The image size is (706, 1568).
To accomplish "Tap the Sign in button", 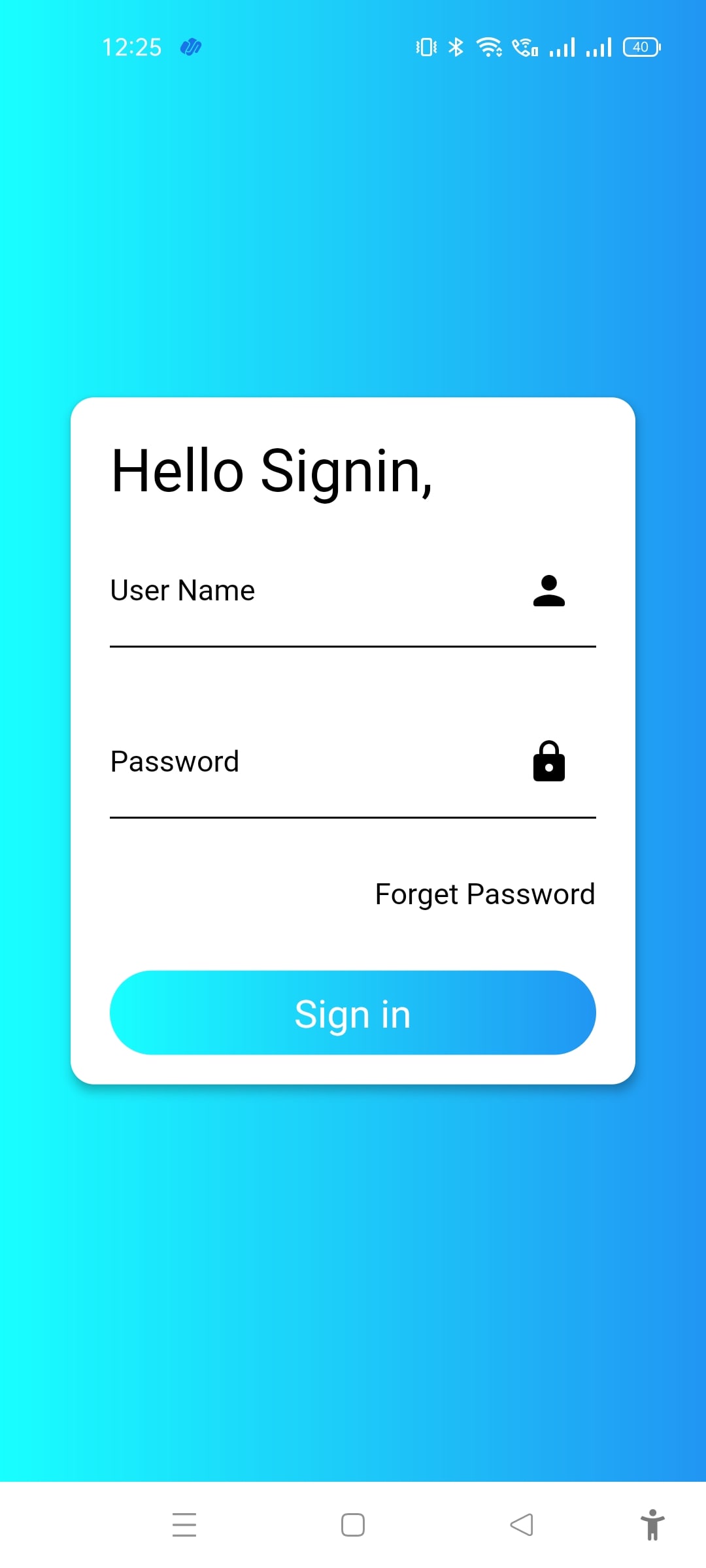I will click(352, 1013).
